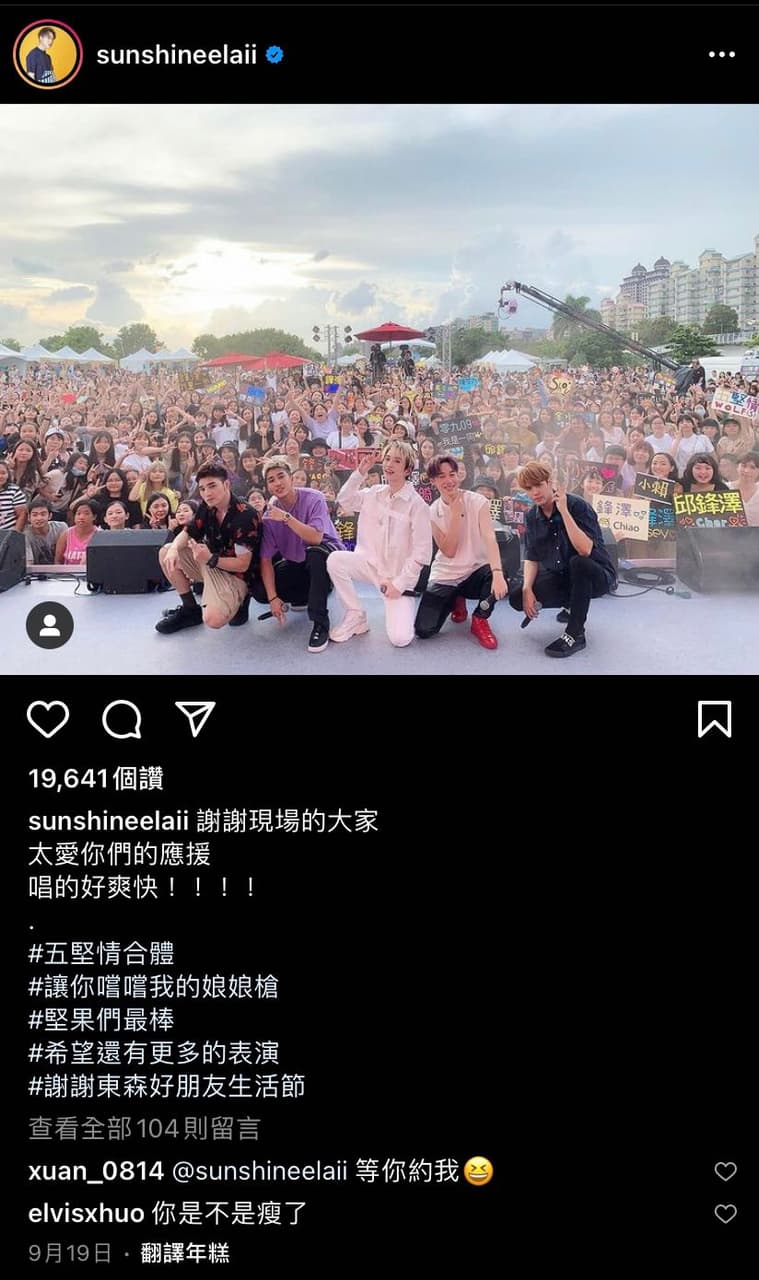This screenshot has width=759, height=1280.
Task: Open the three-dot overflow menu
Action: point(721,55)
